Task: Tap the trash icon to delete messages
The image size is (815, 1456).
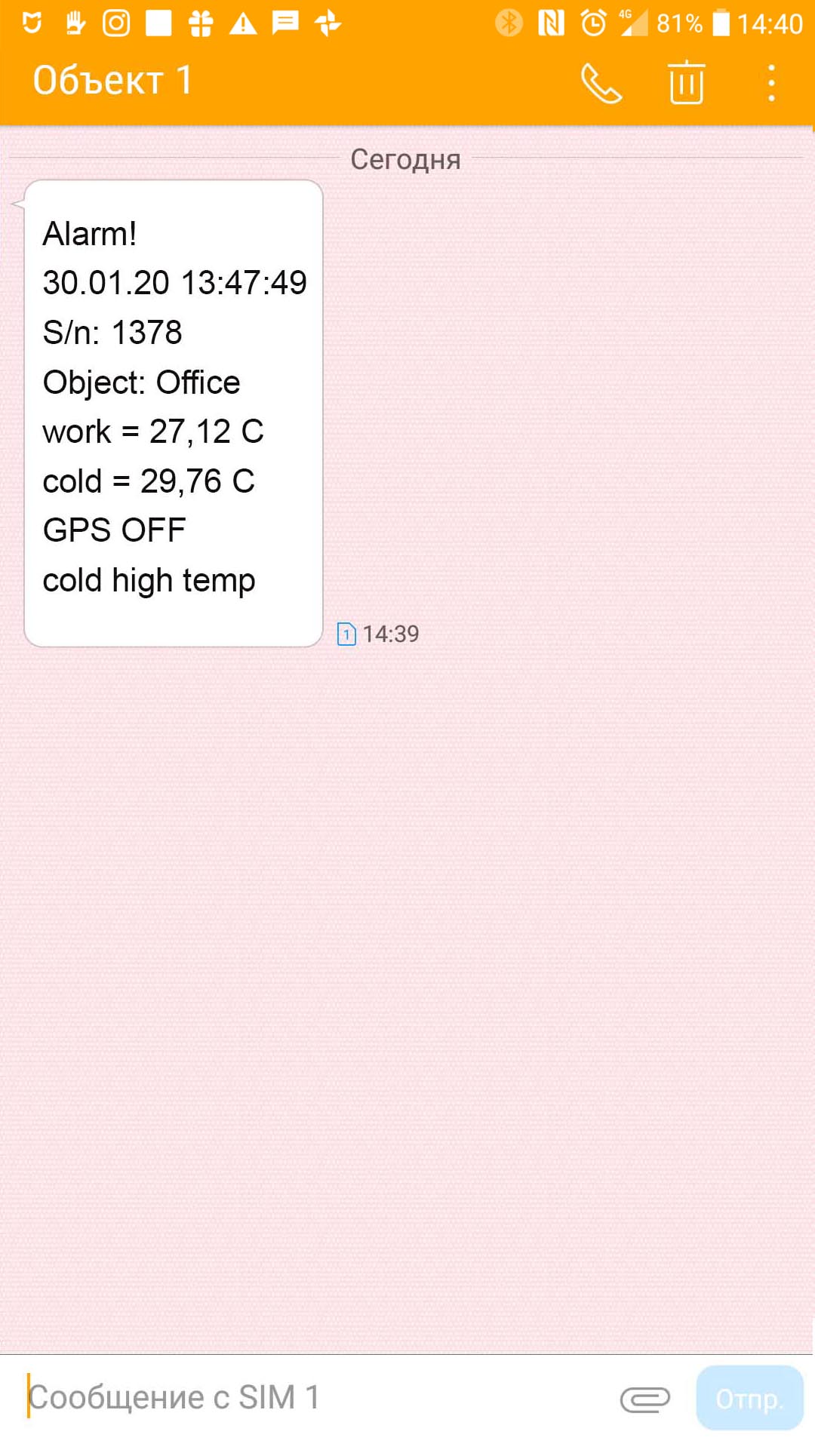Action: 686,83
